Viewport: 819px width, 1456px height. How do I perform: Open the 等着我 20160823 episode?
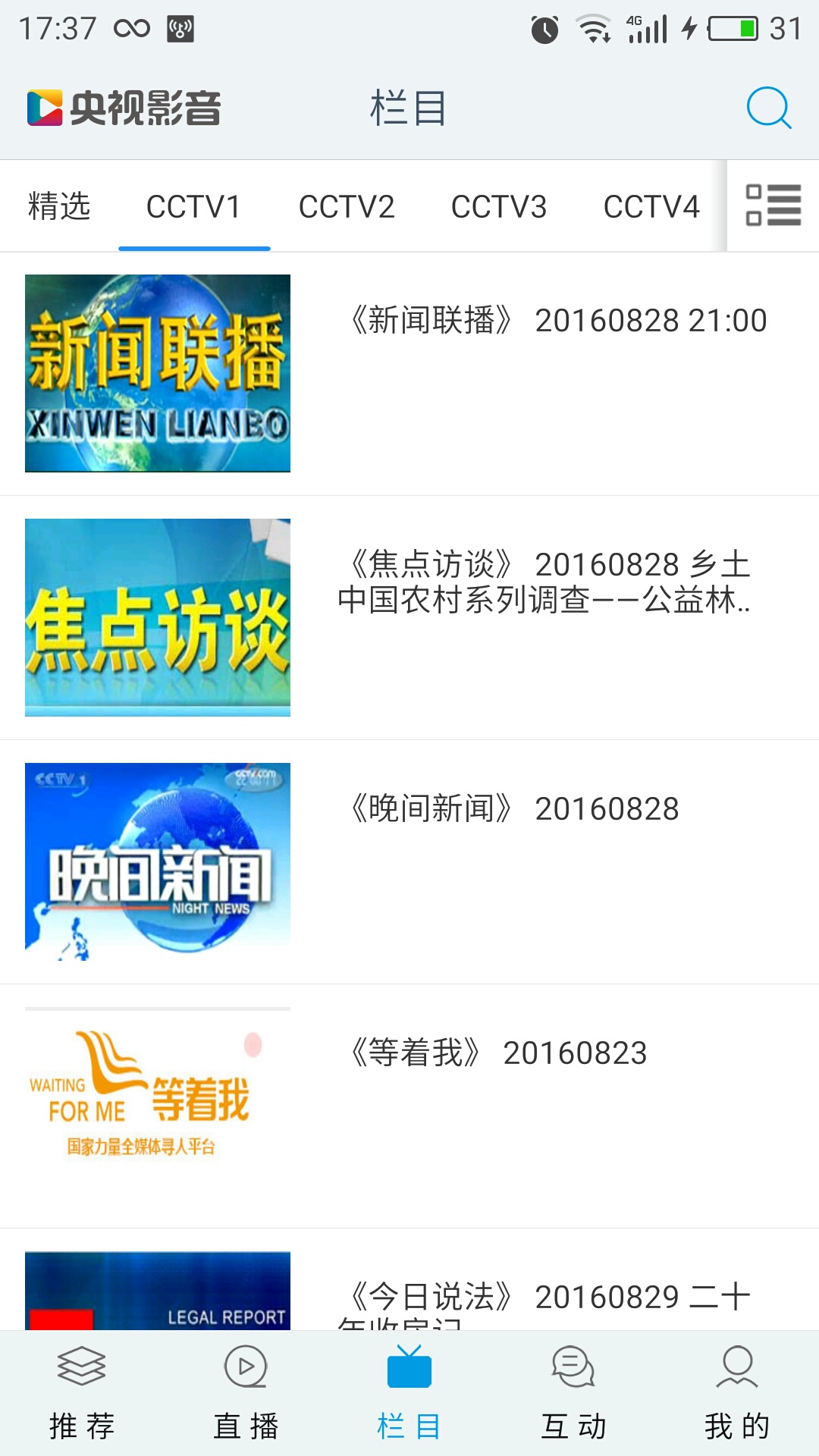497,1053
